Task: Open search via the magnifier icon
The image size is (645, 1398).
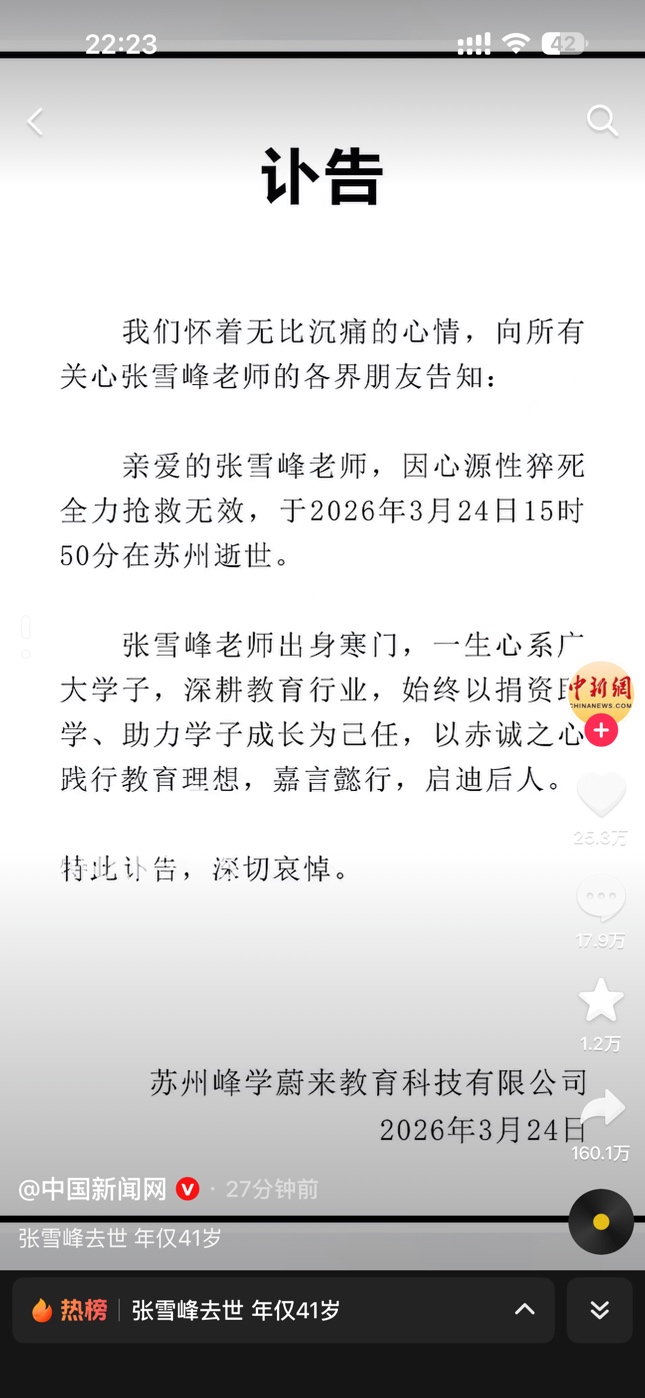Action: 602,121
